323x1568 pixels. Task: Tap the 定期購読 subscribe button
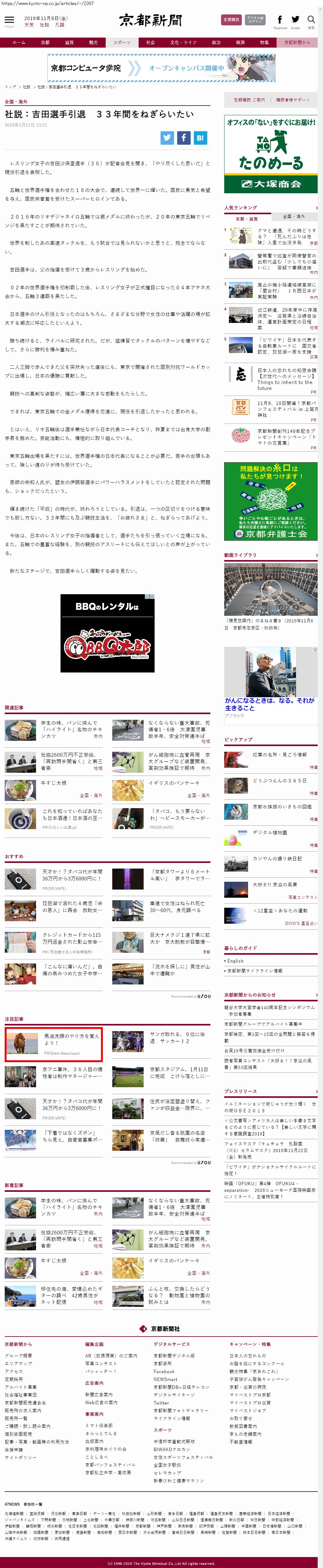(x=231, y=19)
